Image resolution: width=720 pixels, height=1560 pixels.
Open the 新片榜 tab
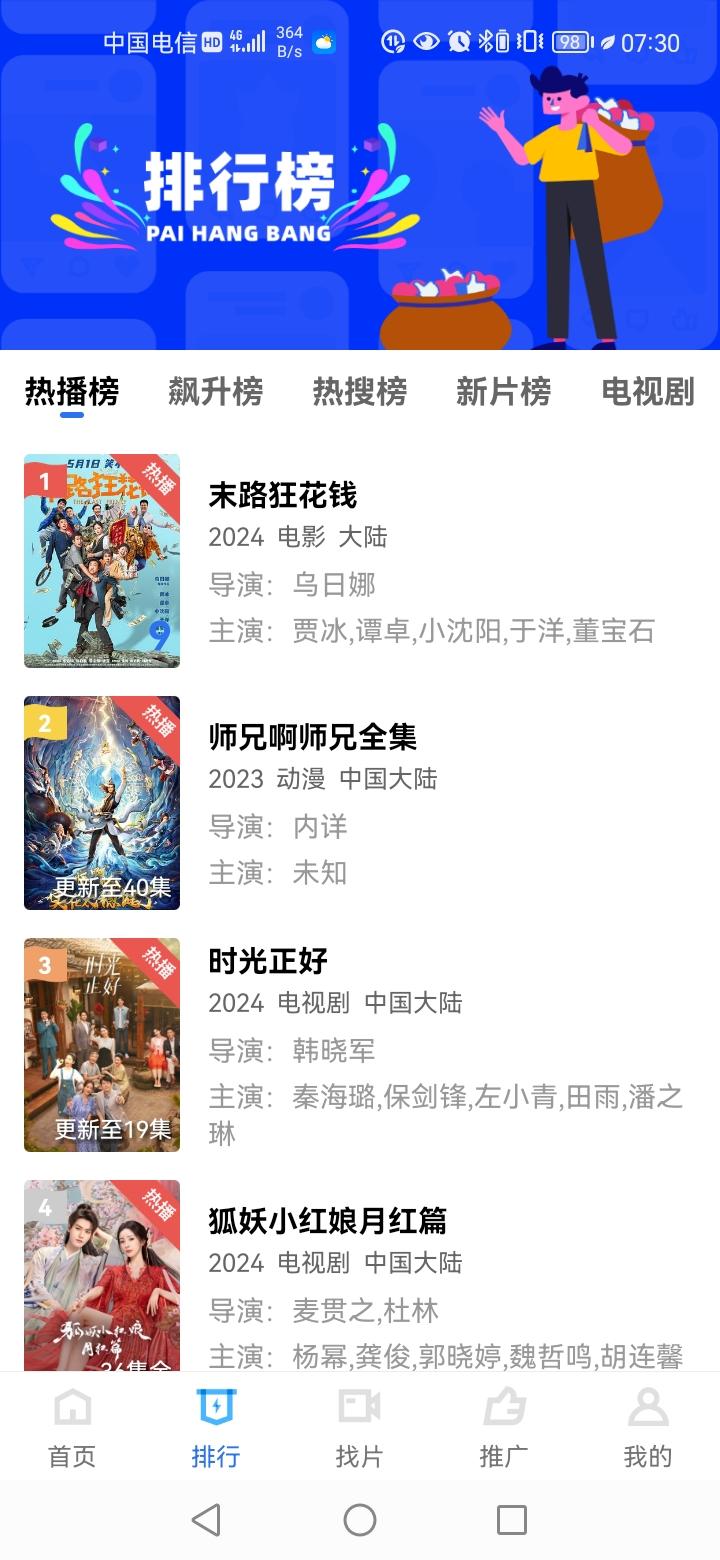(504, 393)
